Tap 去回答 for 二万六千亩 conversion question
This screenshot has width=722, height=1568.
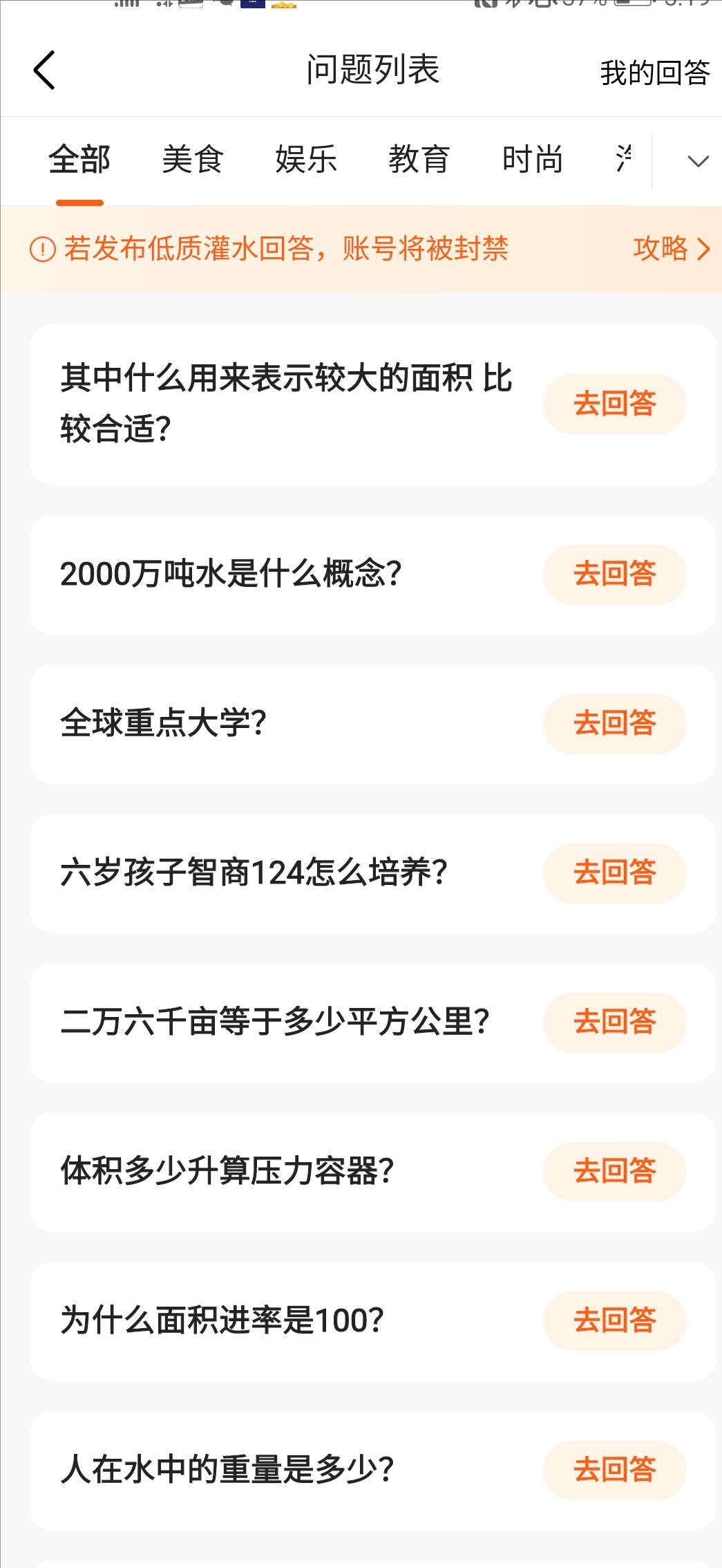click(x=614, y=1023)
